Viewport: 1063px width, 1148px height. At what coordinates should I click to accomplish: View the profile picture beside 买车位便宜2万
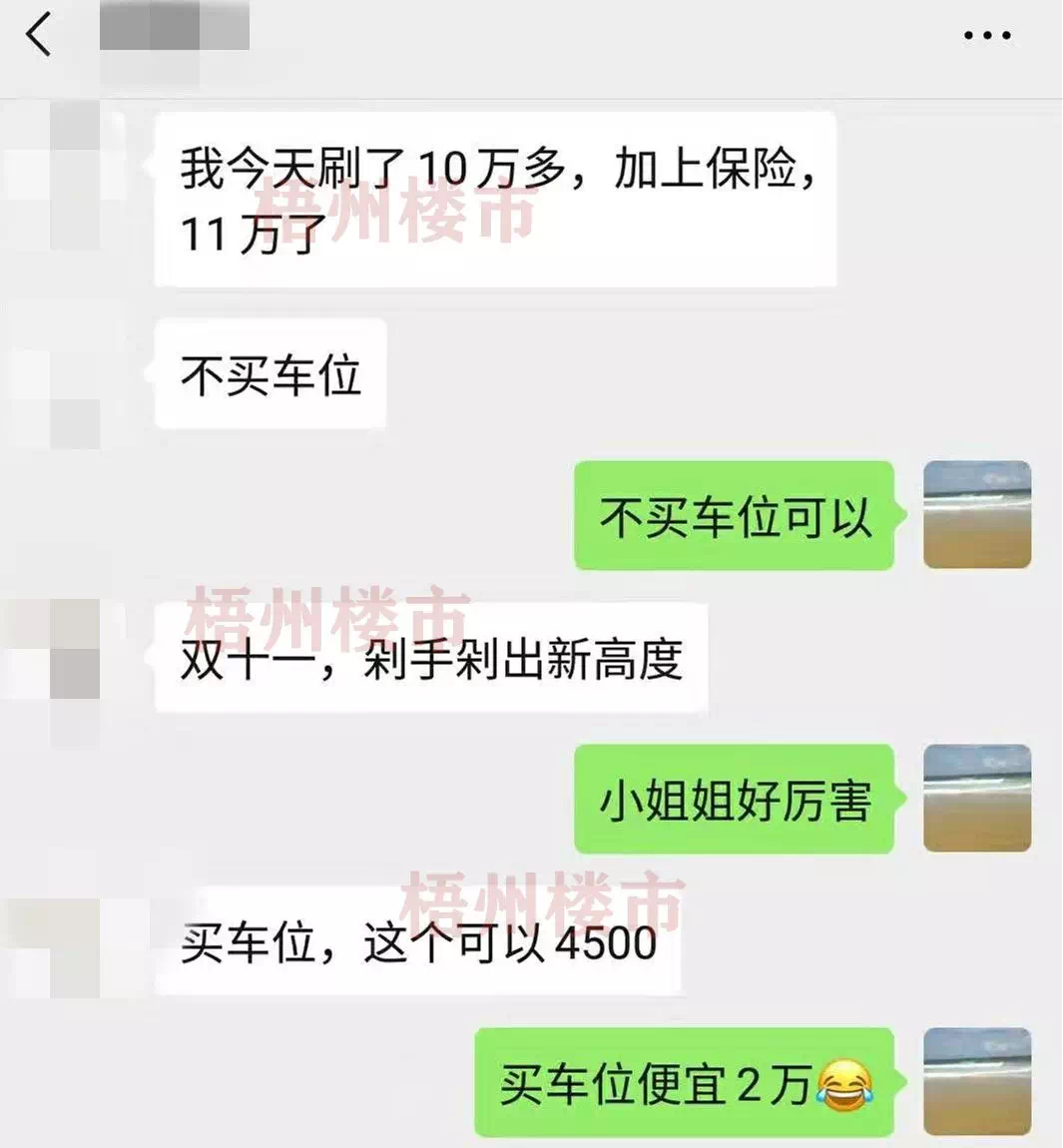pos(976,1082)
